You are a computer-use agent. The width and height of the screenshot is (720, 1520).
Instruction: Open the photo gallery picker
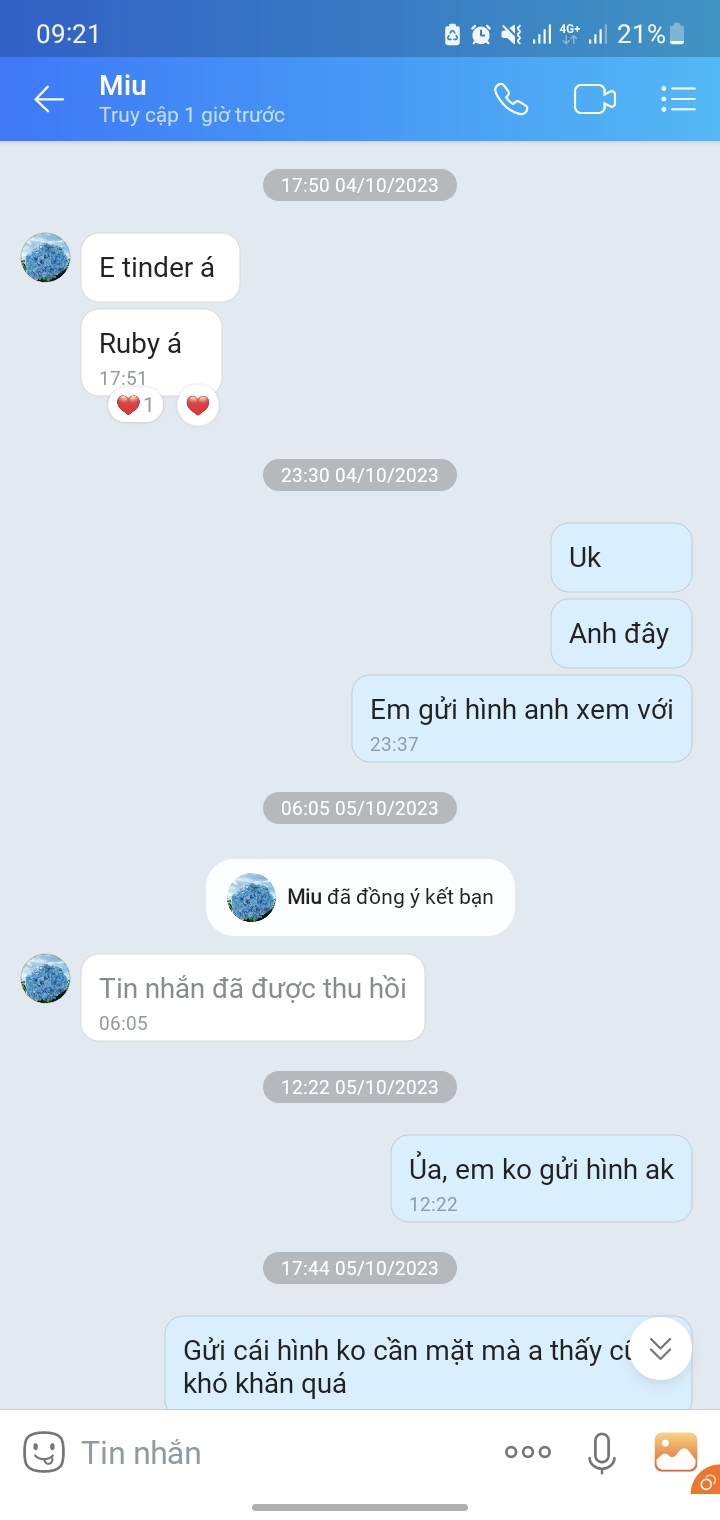(676, 1452)
